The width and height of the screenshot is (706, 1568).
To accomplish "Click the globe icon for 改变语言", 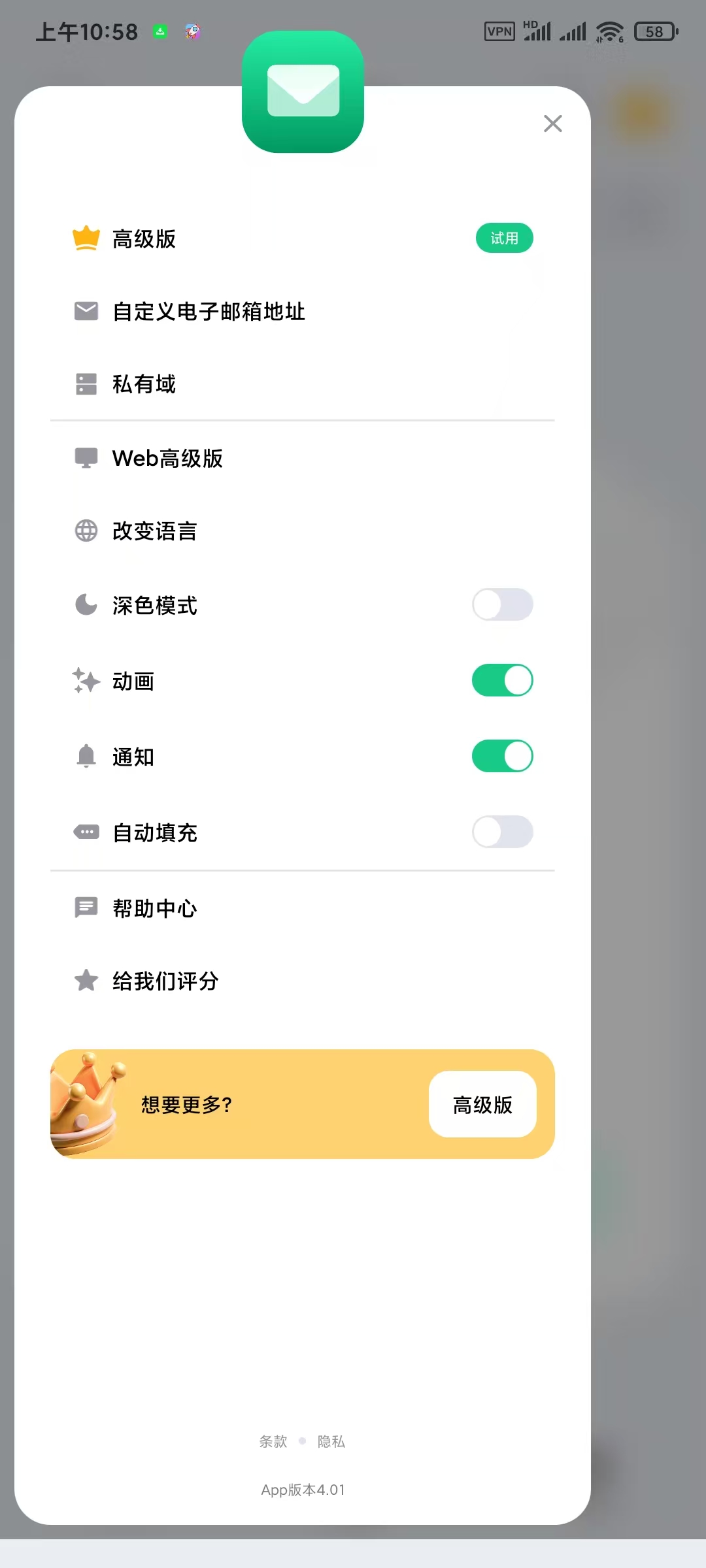I will click(86, 531).
